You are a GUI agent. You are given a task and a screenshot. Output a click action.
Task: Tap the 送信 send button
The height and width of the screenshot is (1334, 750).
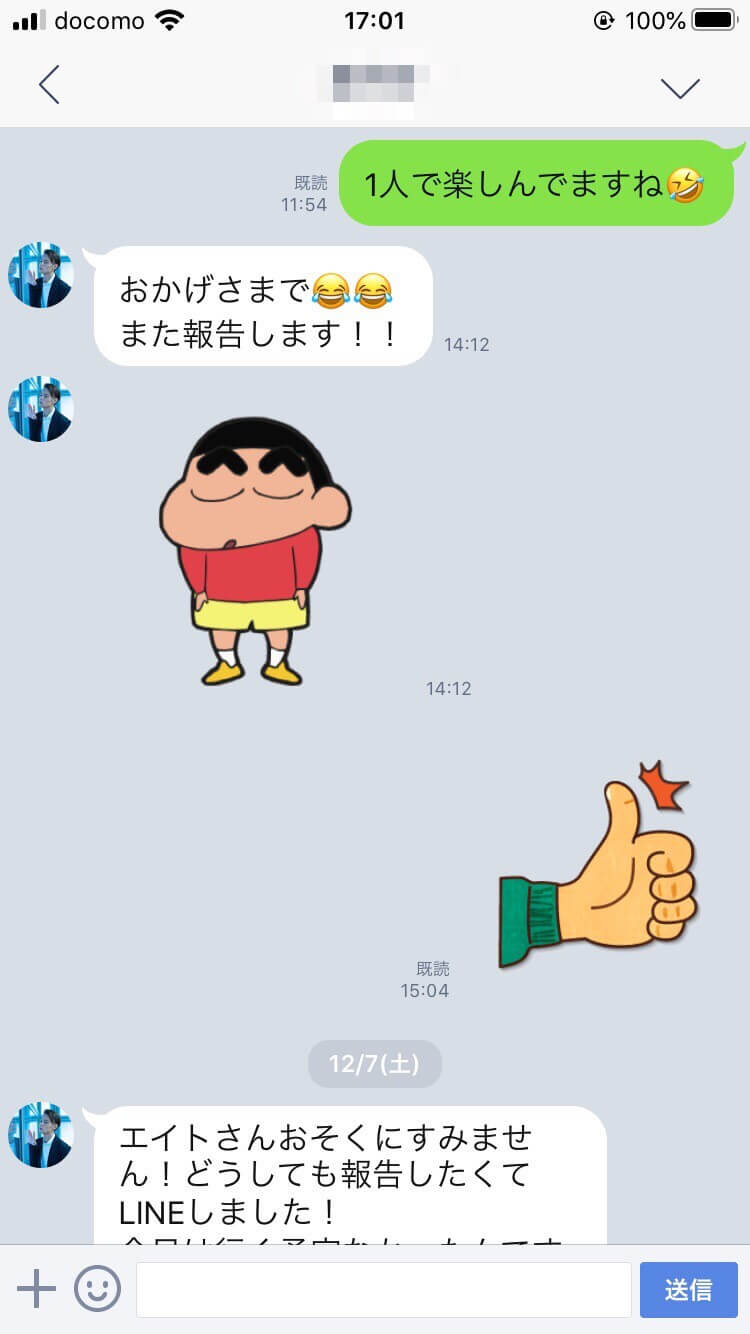pos(688,1289)
